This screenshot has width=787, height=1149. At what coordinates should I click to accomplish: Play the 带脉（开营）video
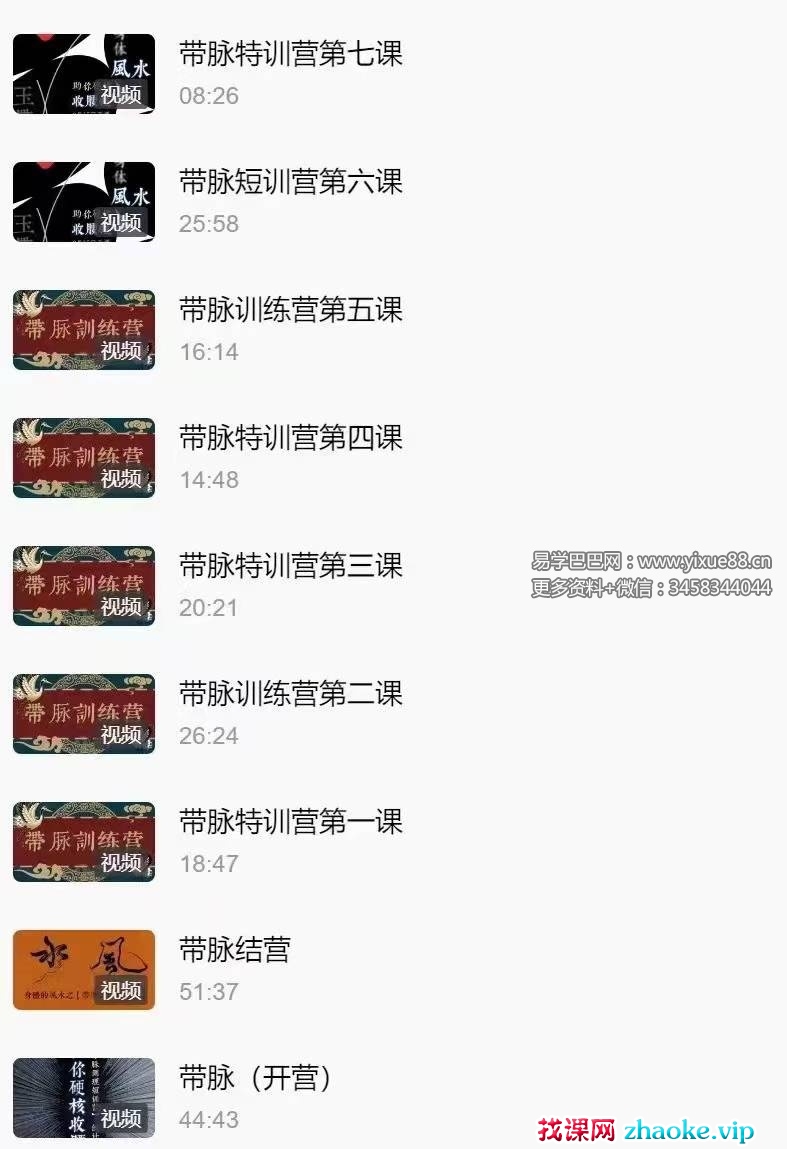click(x=255, y=1078)
